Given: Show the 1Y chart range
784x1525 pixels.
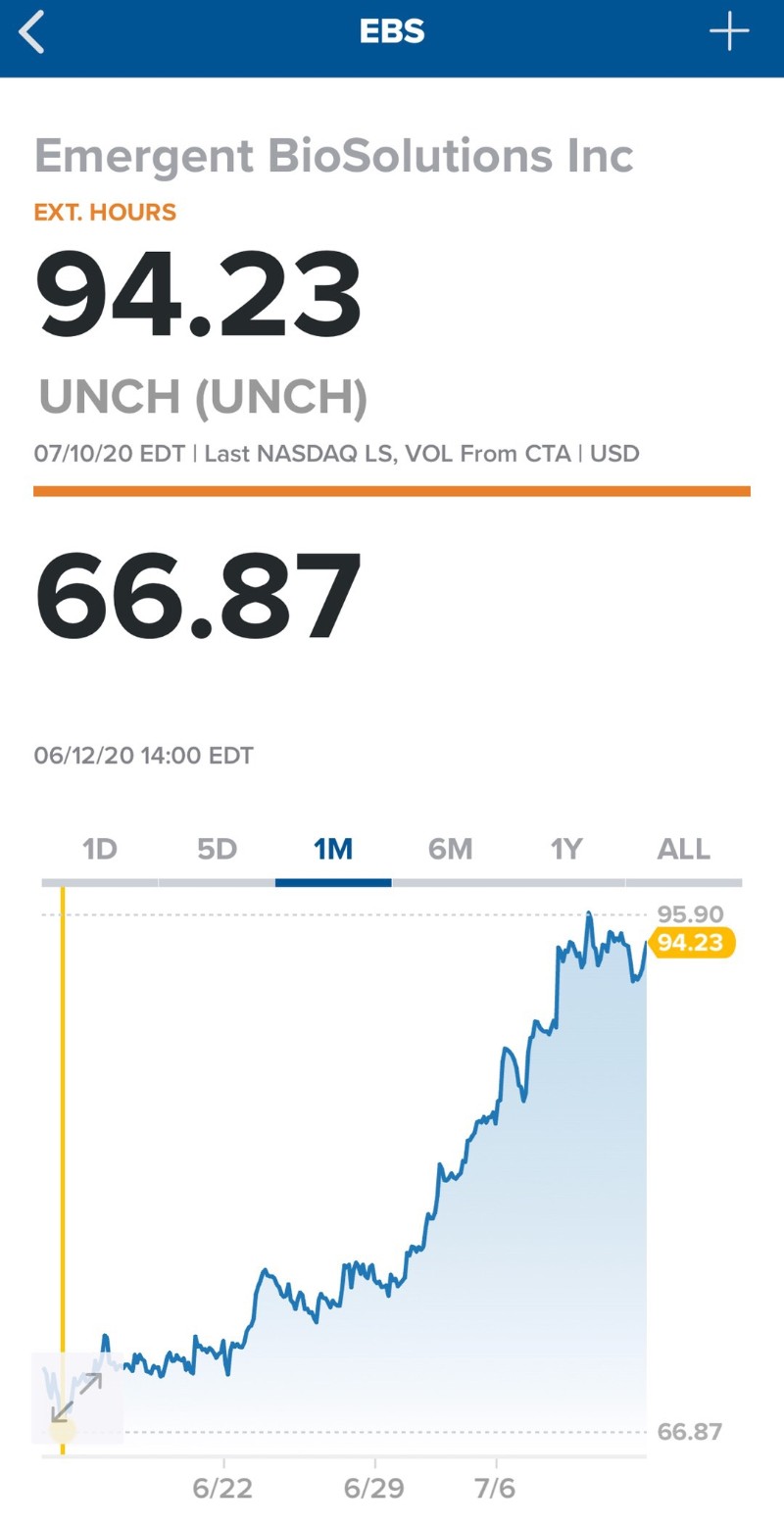Looking at the screenshot, I should click(x=566, y=849).
